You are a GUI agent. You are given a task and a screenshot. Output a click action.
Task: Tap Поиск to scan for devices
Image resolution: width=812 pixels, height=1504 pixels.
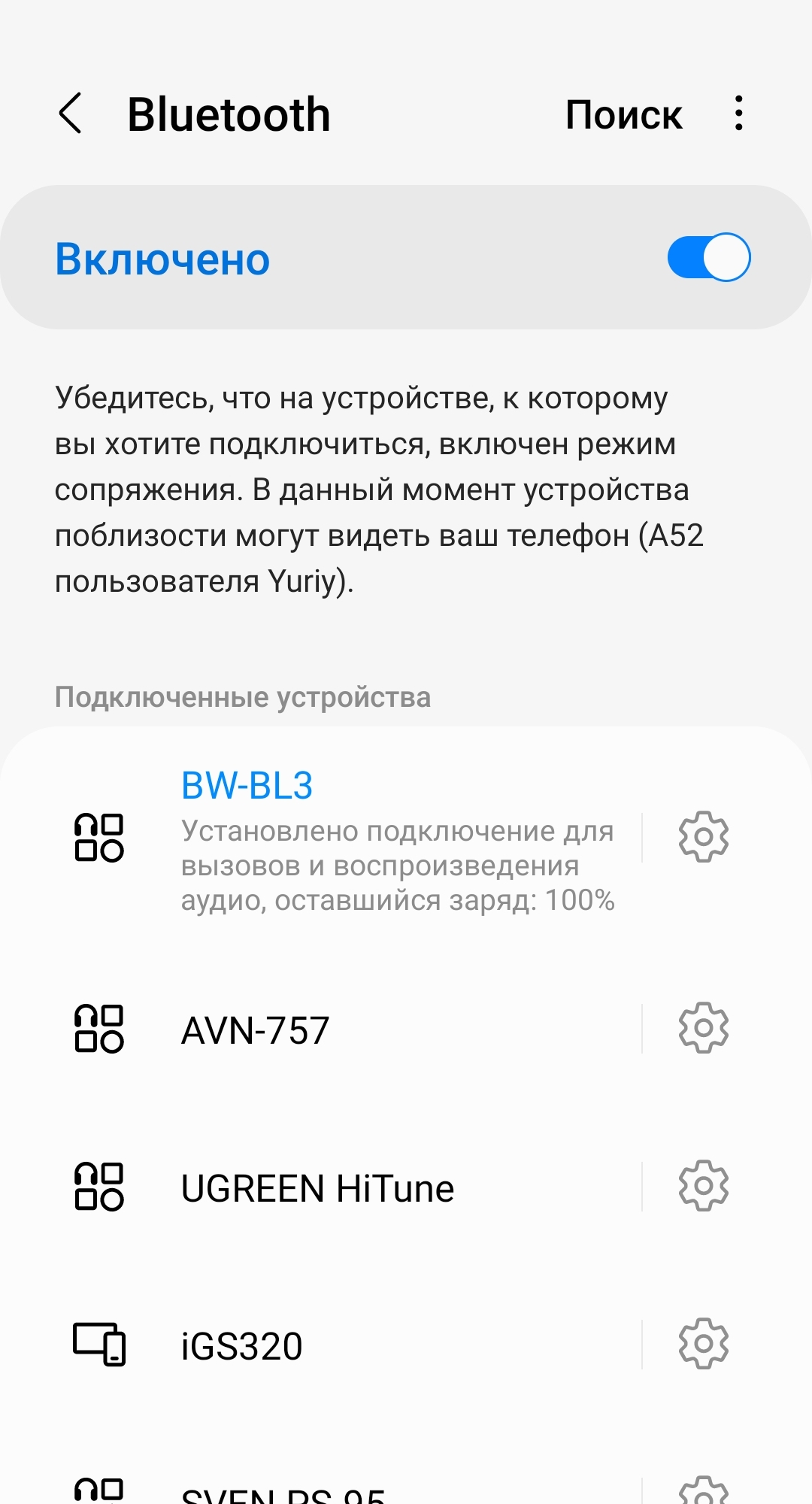click(x=623, y=115)
